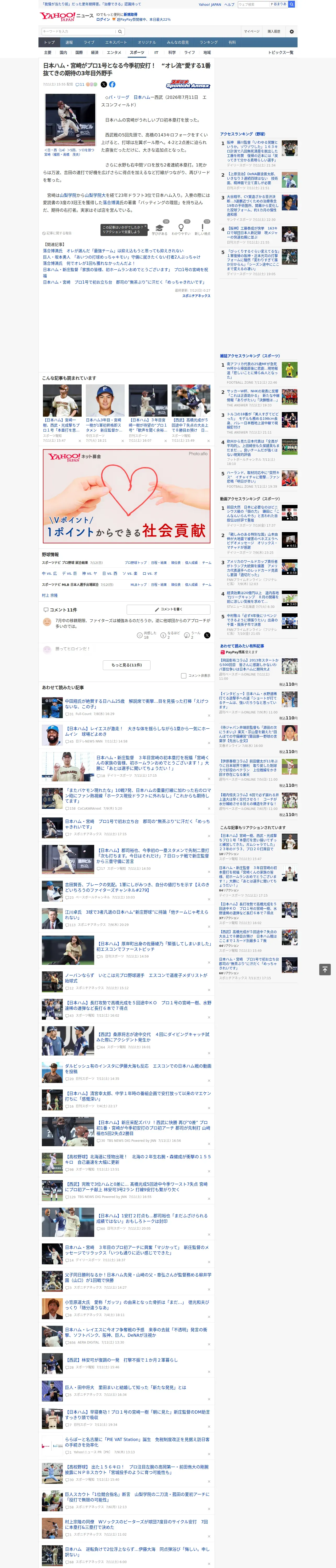Share the article on Facebook
336x1568 pixels.
pyautogui.click(x=112, y=85)
